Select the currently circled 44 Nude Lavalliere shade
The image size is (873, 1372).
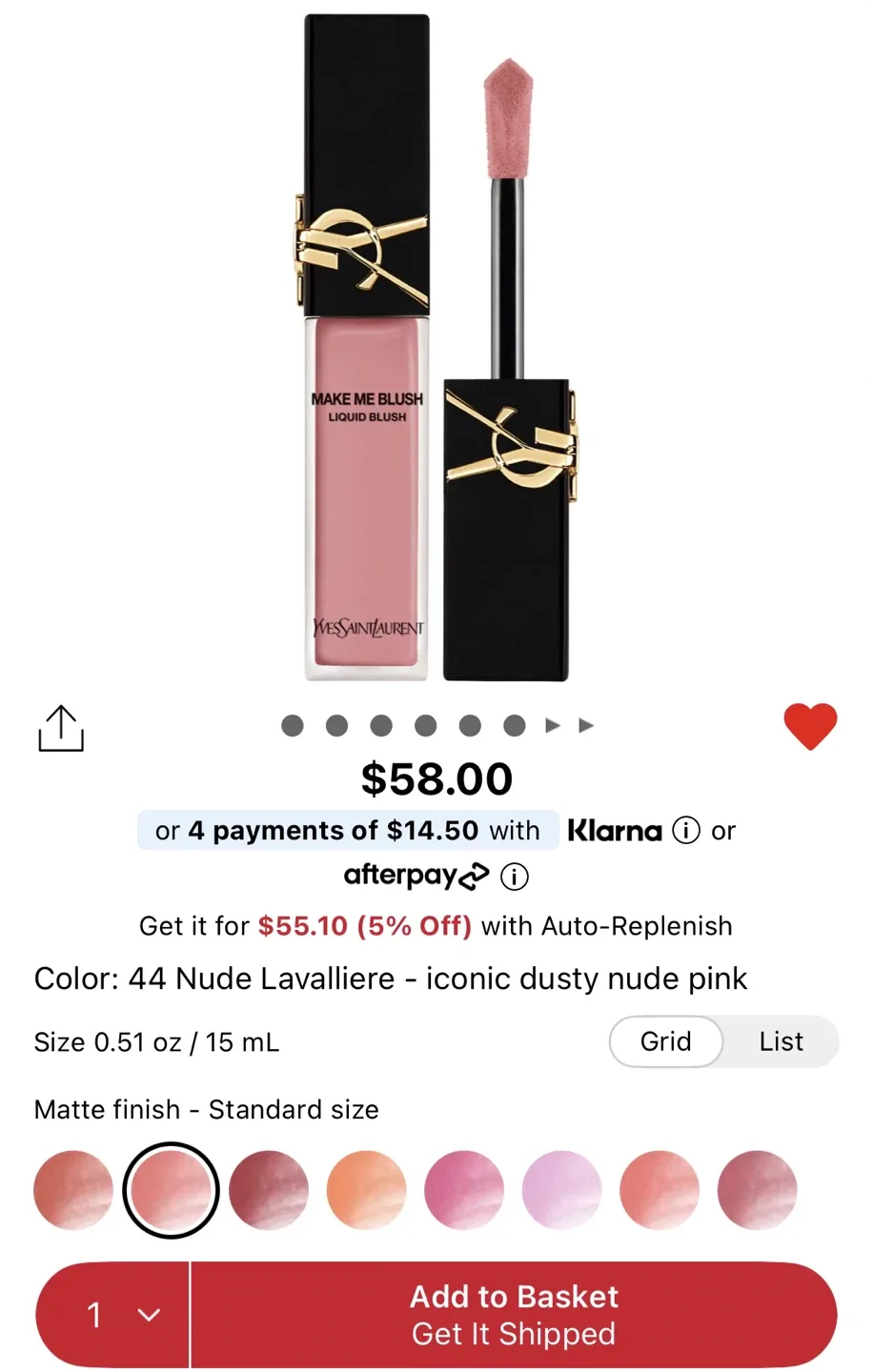tap(171, 1189)
